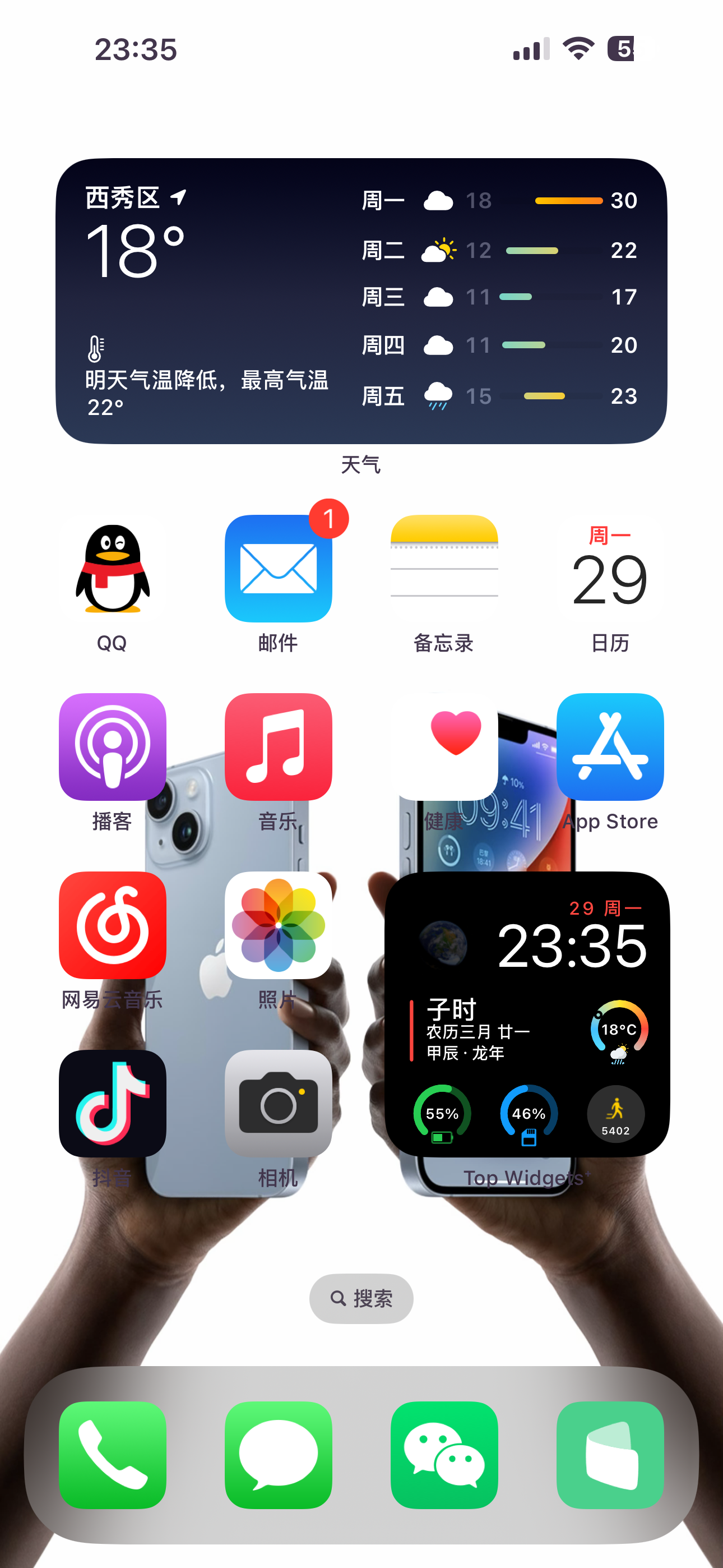Image resolution: width=723 pixels, height=1568 pixels.
Task: Open Messages app in the dock
Action: pyautogui.click(x=278, y=1455)
